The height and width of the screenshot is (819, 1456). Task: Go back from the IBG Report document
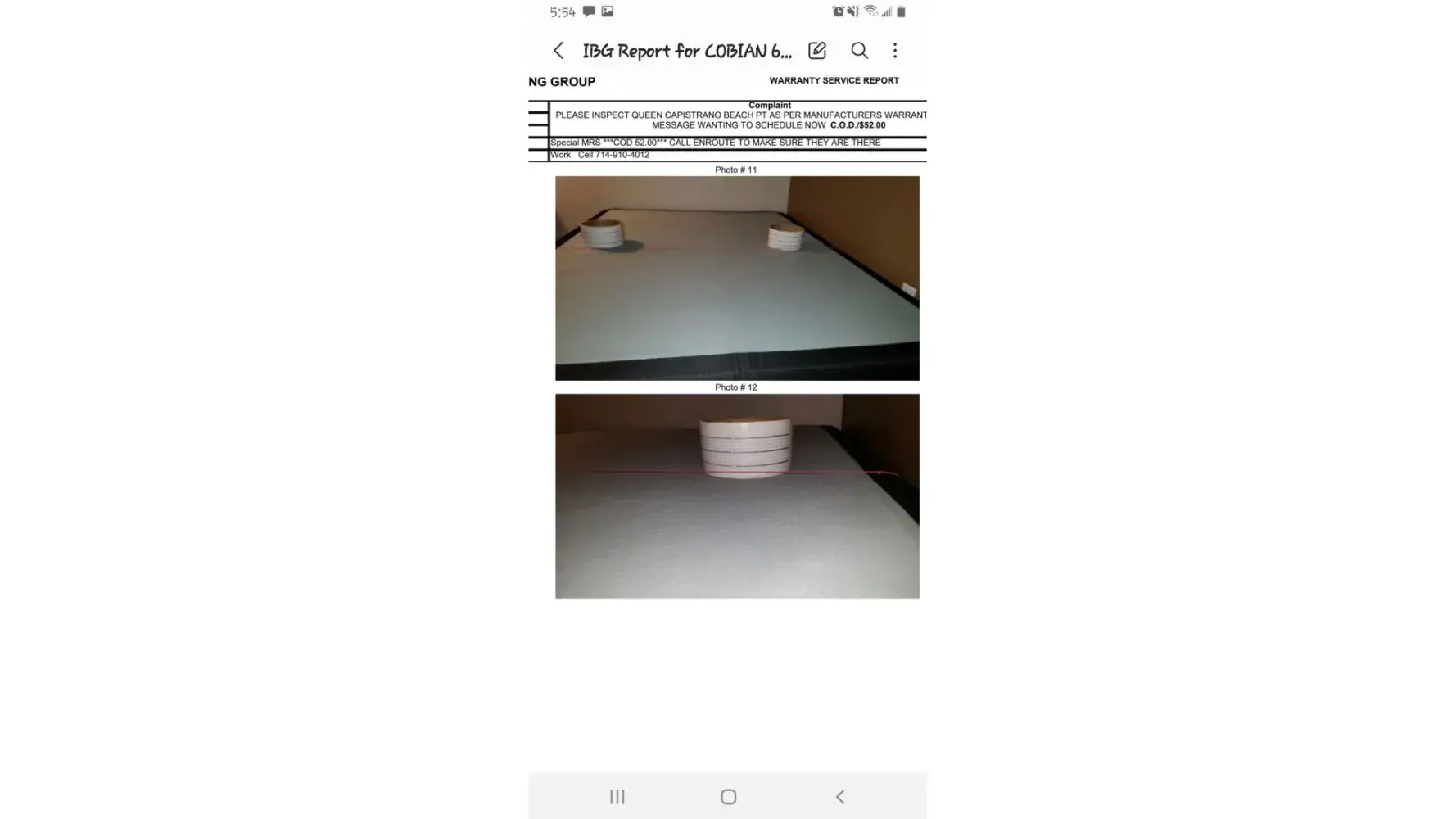point(558,51)
